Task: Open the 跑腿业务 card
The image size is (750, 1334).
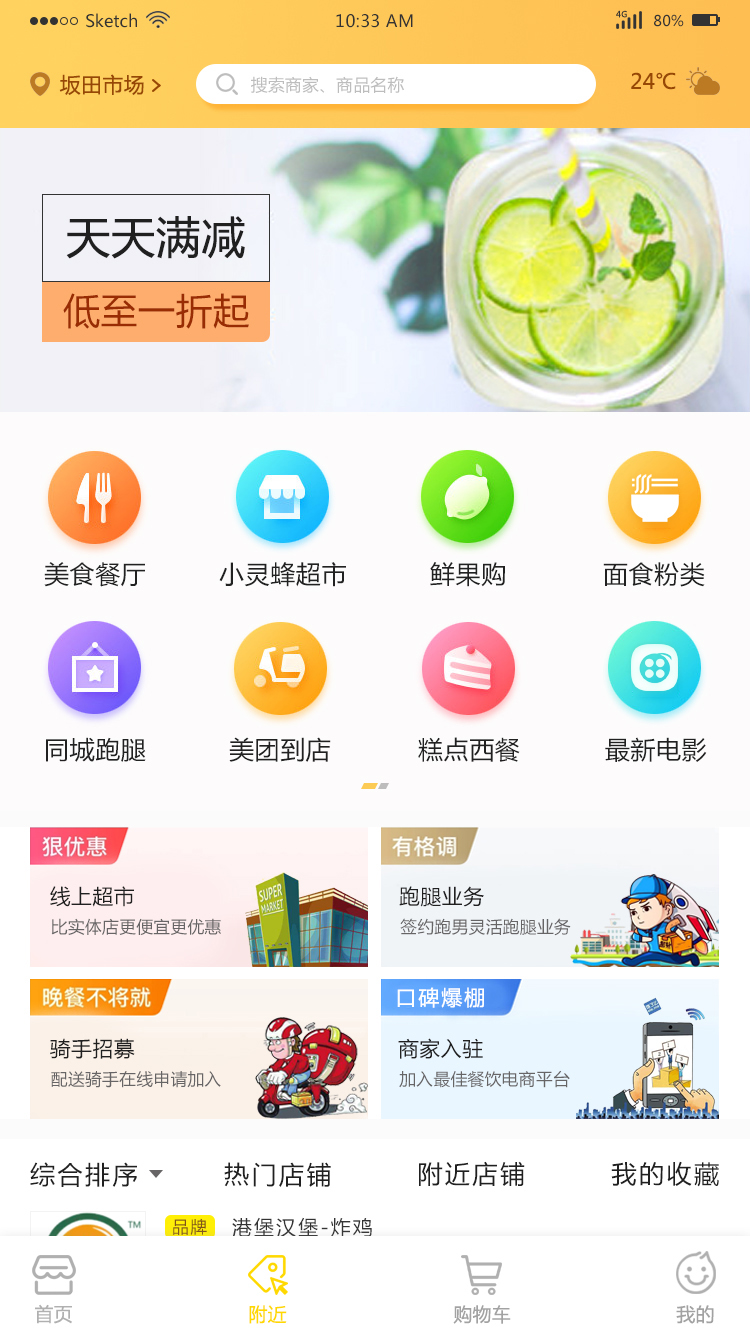Action: click(550, 897)
